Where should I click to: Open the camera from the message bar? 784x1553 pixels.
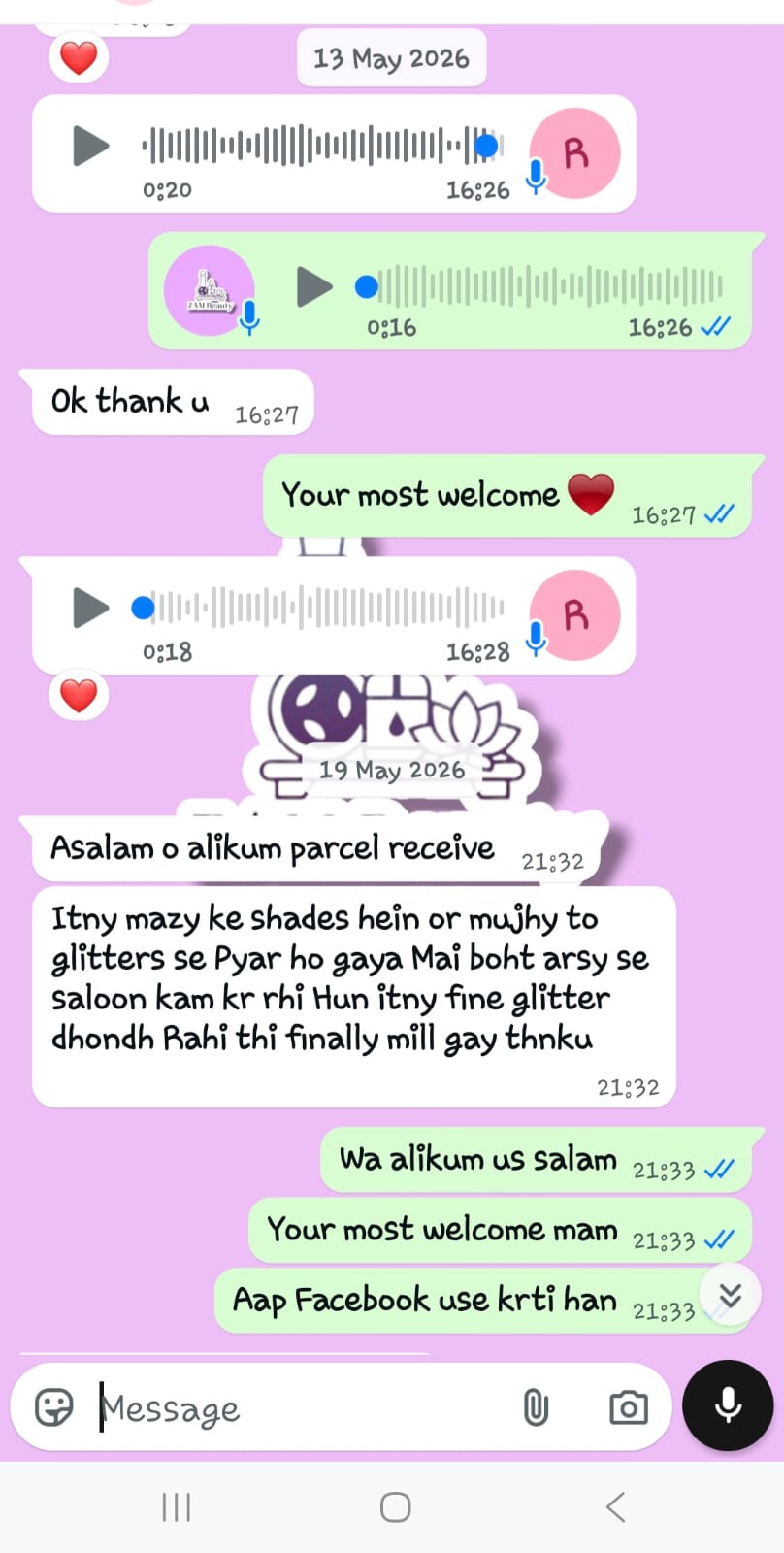(628, 1406)
